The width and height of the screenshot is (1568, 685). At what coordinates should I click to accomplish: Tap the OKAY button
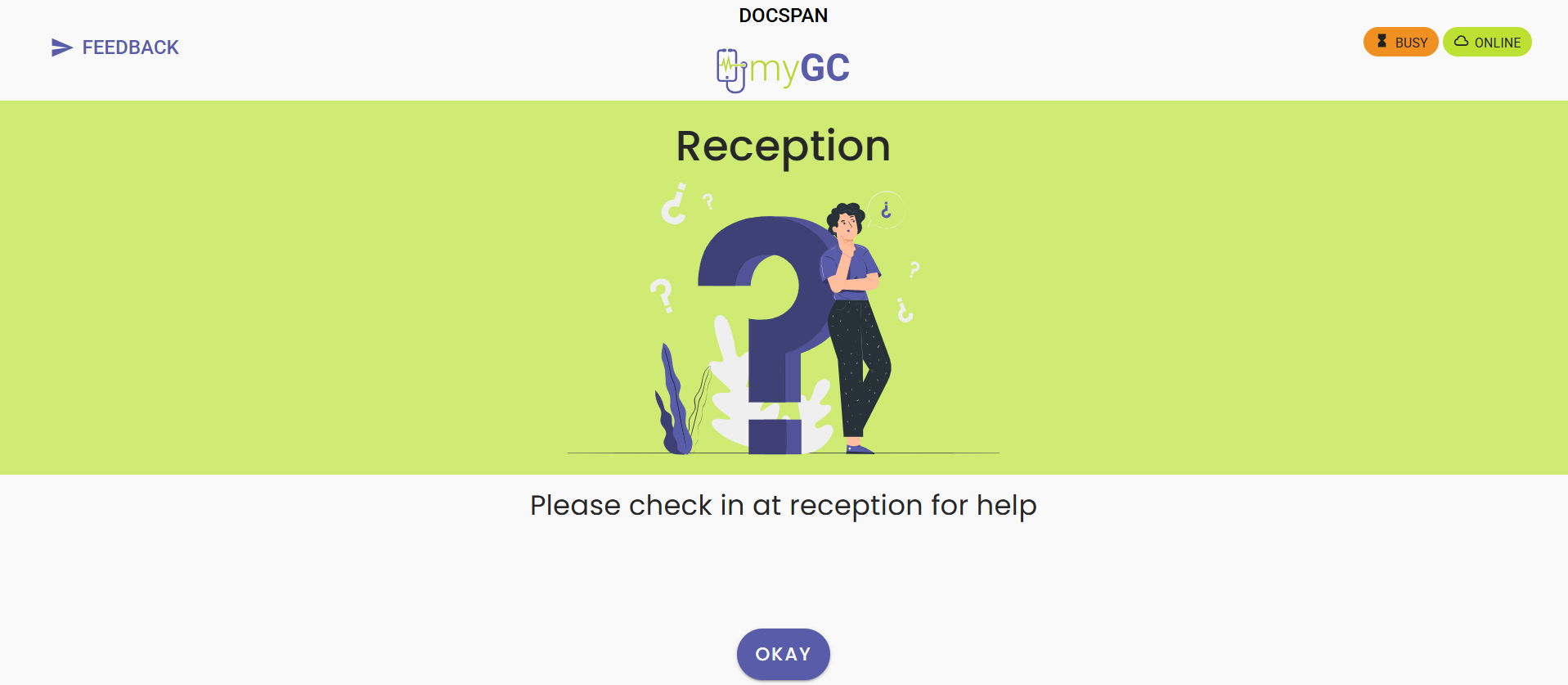(783, 654)
